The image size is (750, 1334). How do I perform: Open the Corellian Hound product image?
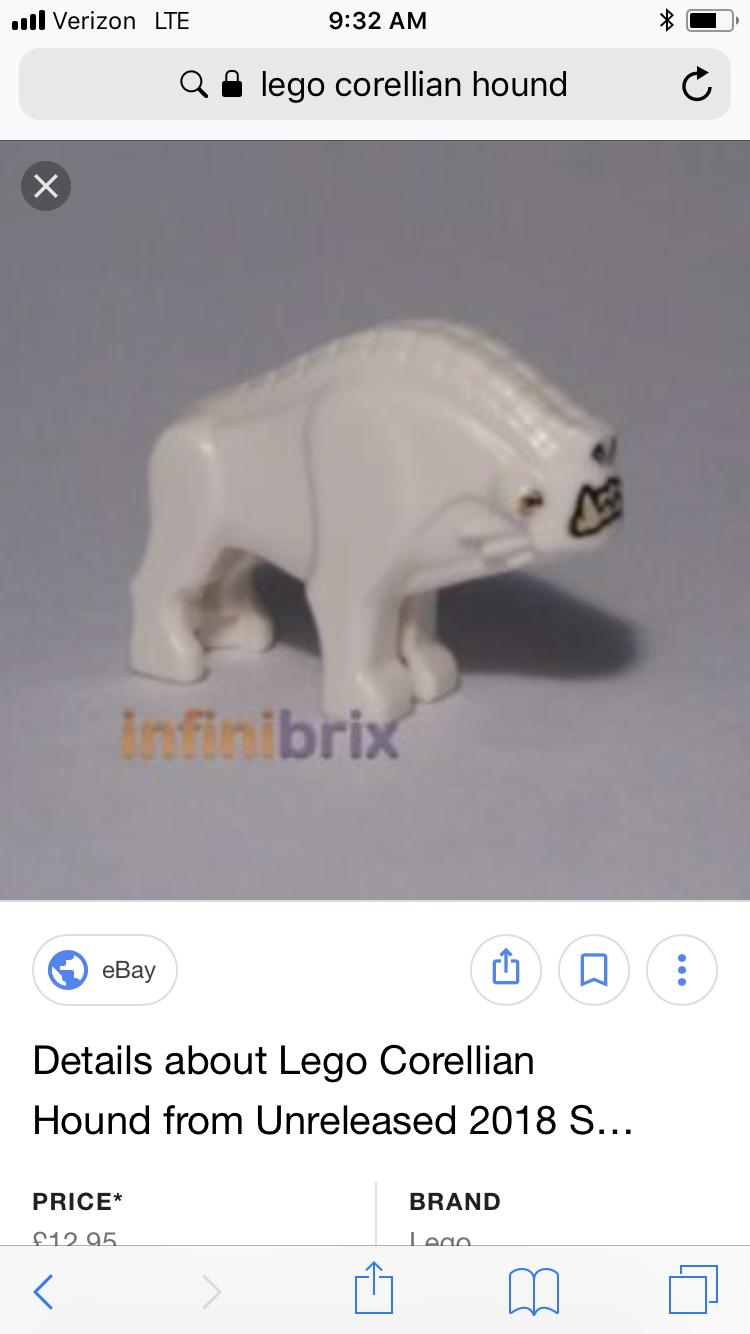click(x=375, y=520)
